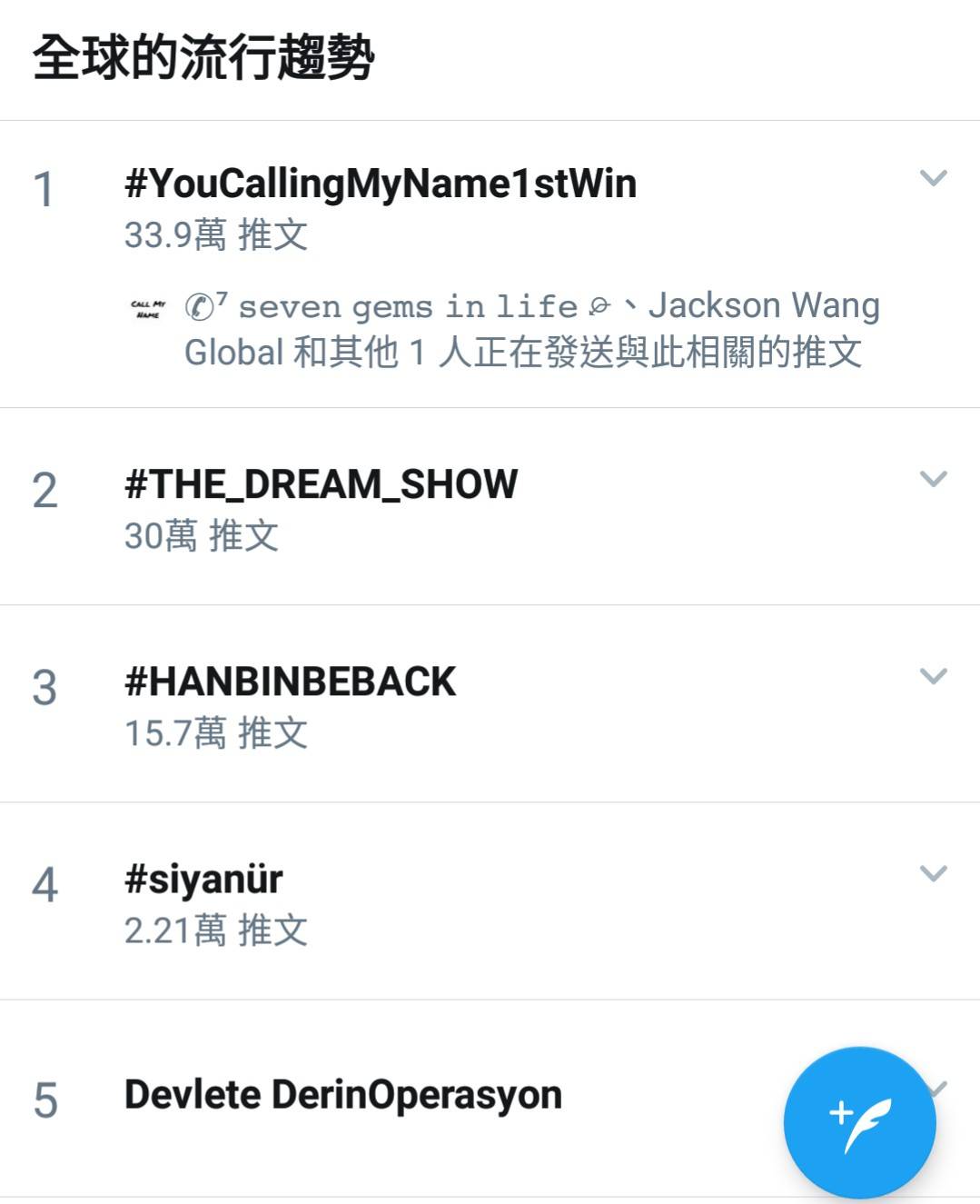Expand options chevron for #siyanür
980x1204 pixels.
point(933,874)
